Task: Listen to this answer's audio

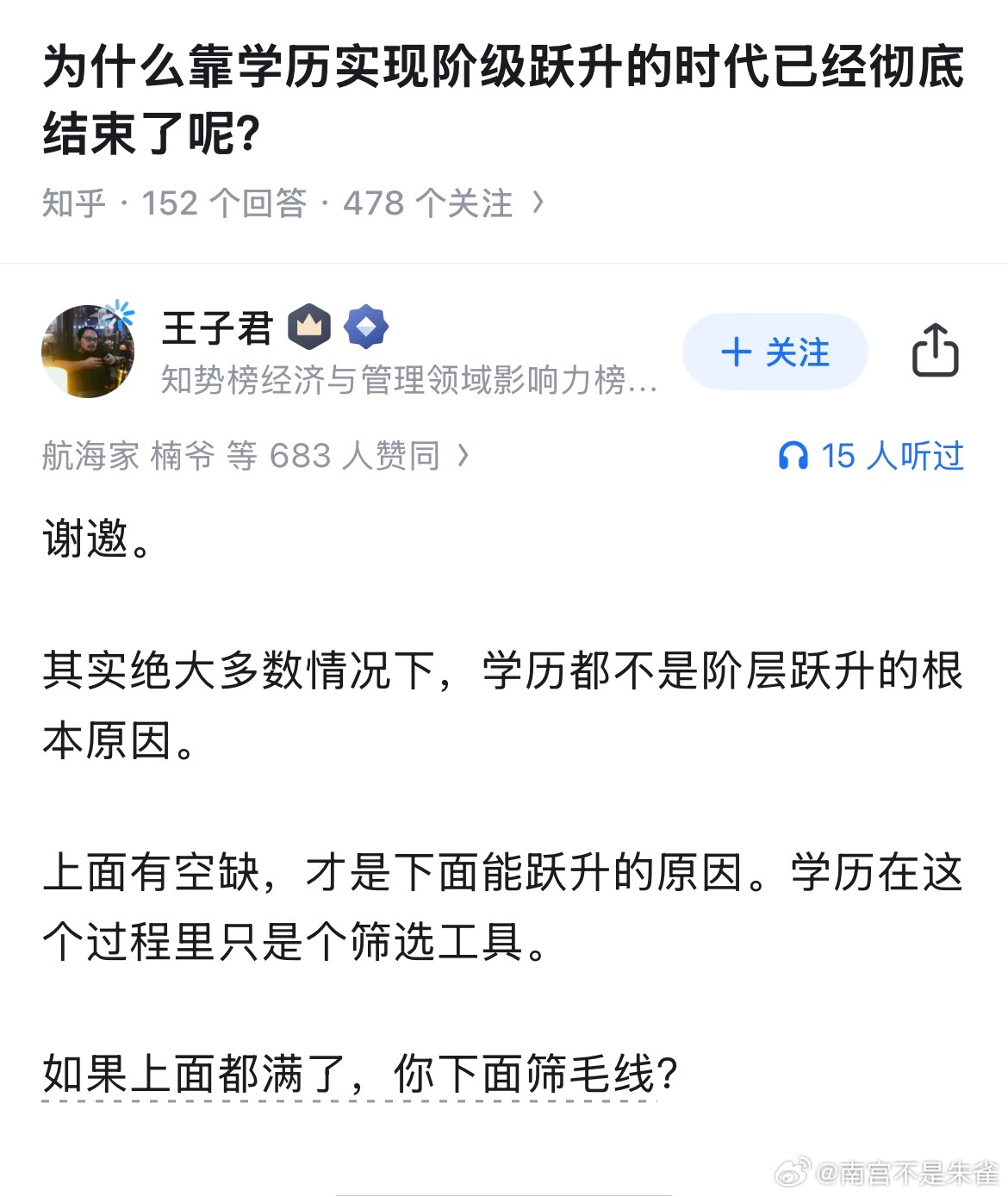Action: (870, 456)
